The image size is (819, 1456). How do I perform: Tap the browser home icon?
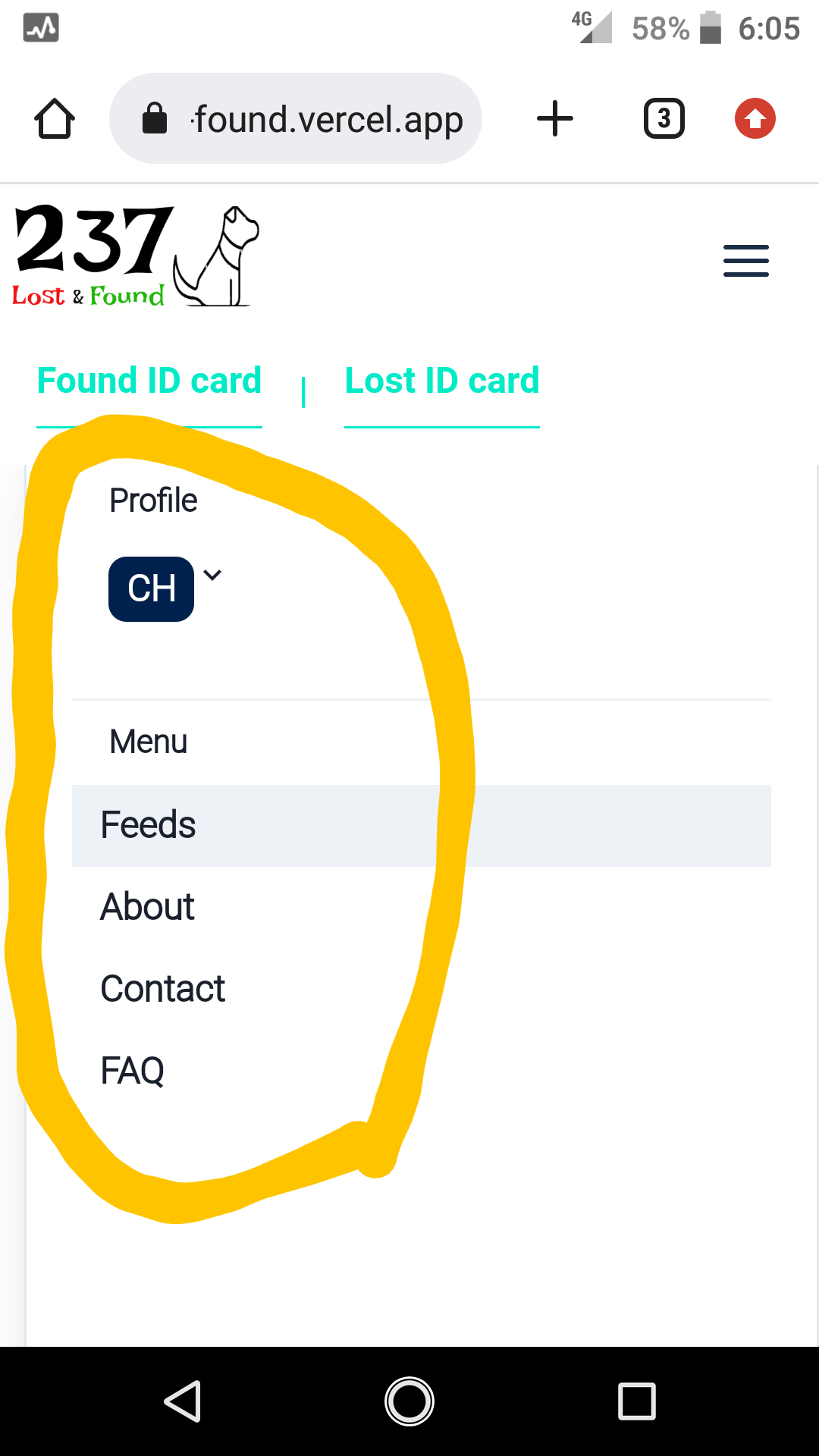click(x=55, y=119)
